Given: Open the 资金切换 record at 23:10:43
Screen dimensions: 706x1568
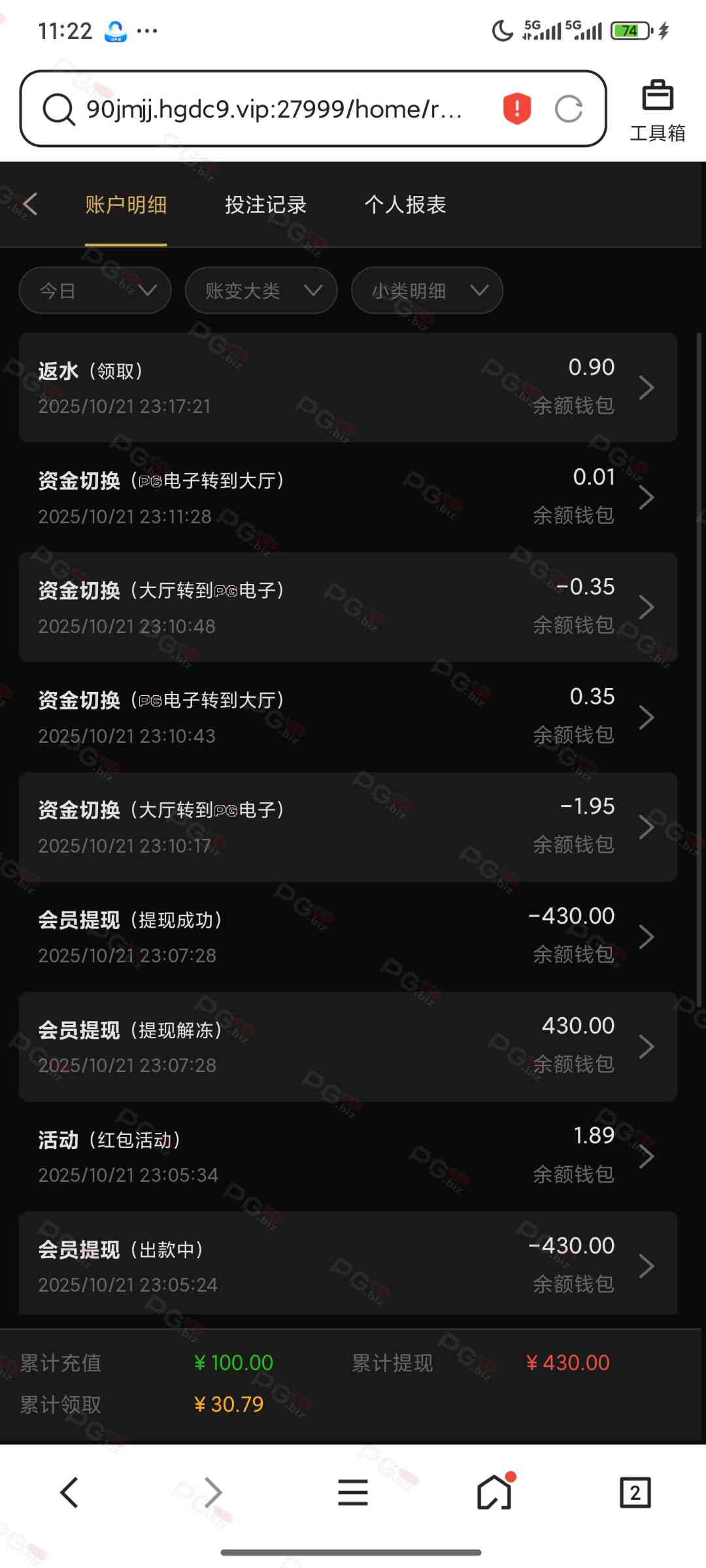Looking at the screenshot, I should click(348, 717).
